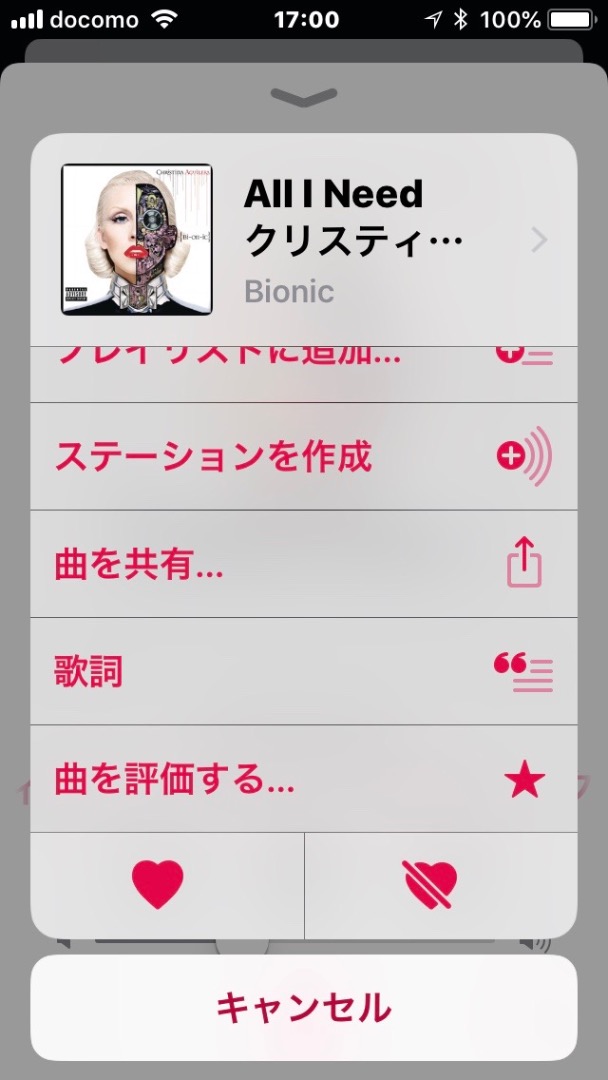The height and width of the screenshot is (1080, 608).
Task: Love this song with the heart button
Action: coord(159,885)
